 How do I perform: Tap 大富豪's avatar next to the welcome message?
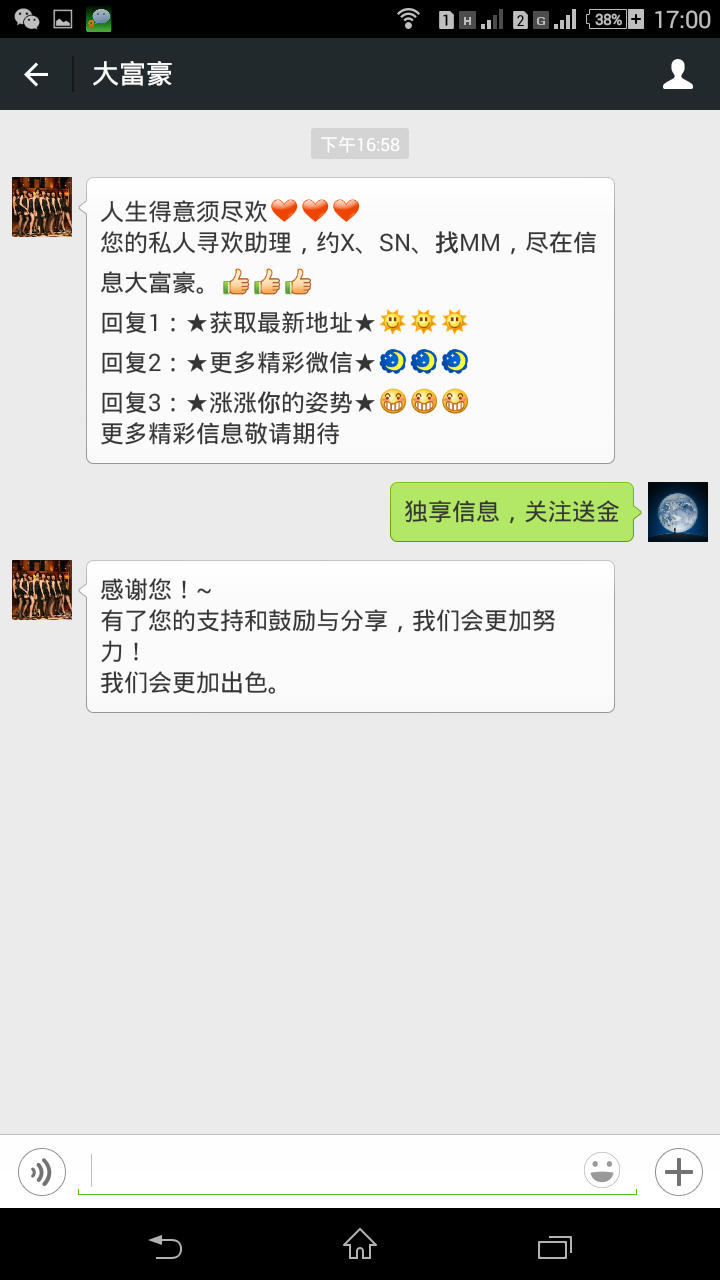(x=41, y=207)
